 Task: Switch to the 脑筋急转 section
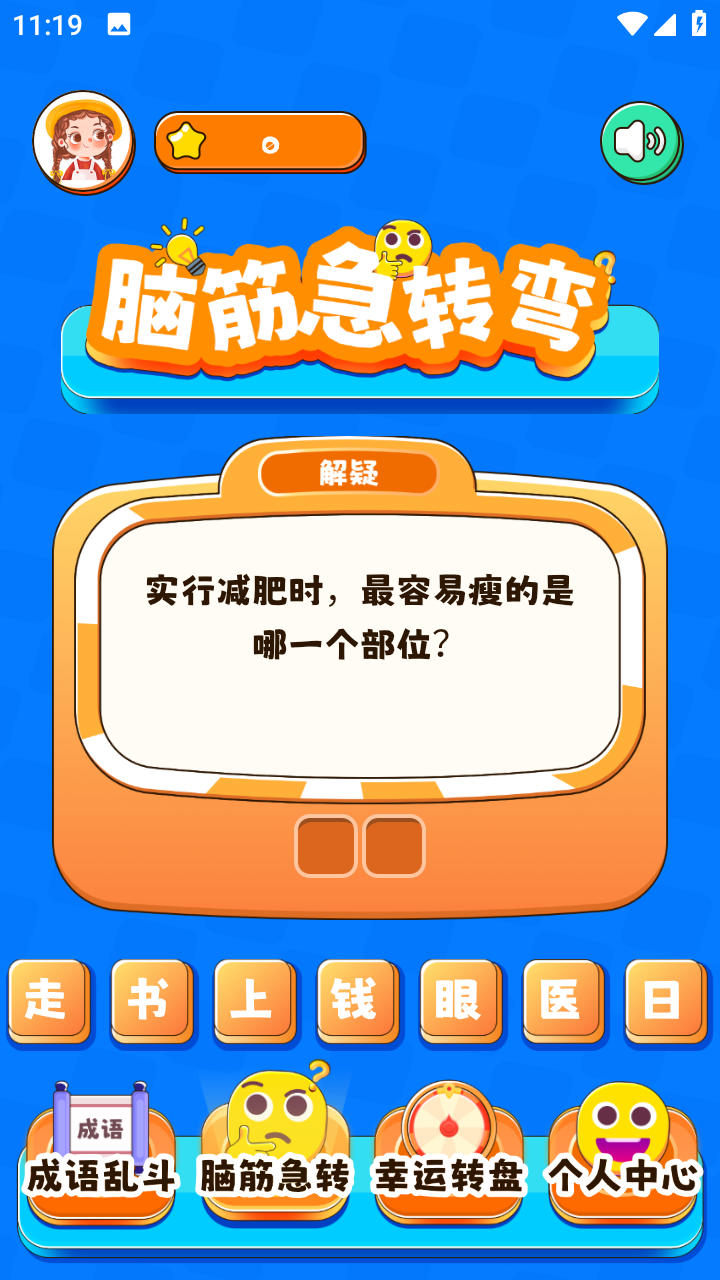275,1160
